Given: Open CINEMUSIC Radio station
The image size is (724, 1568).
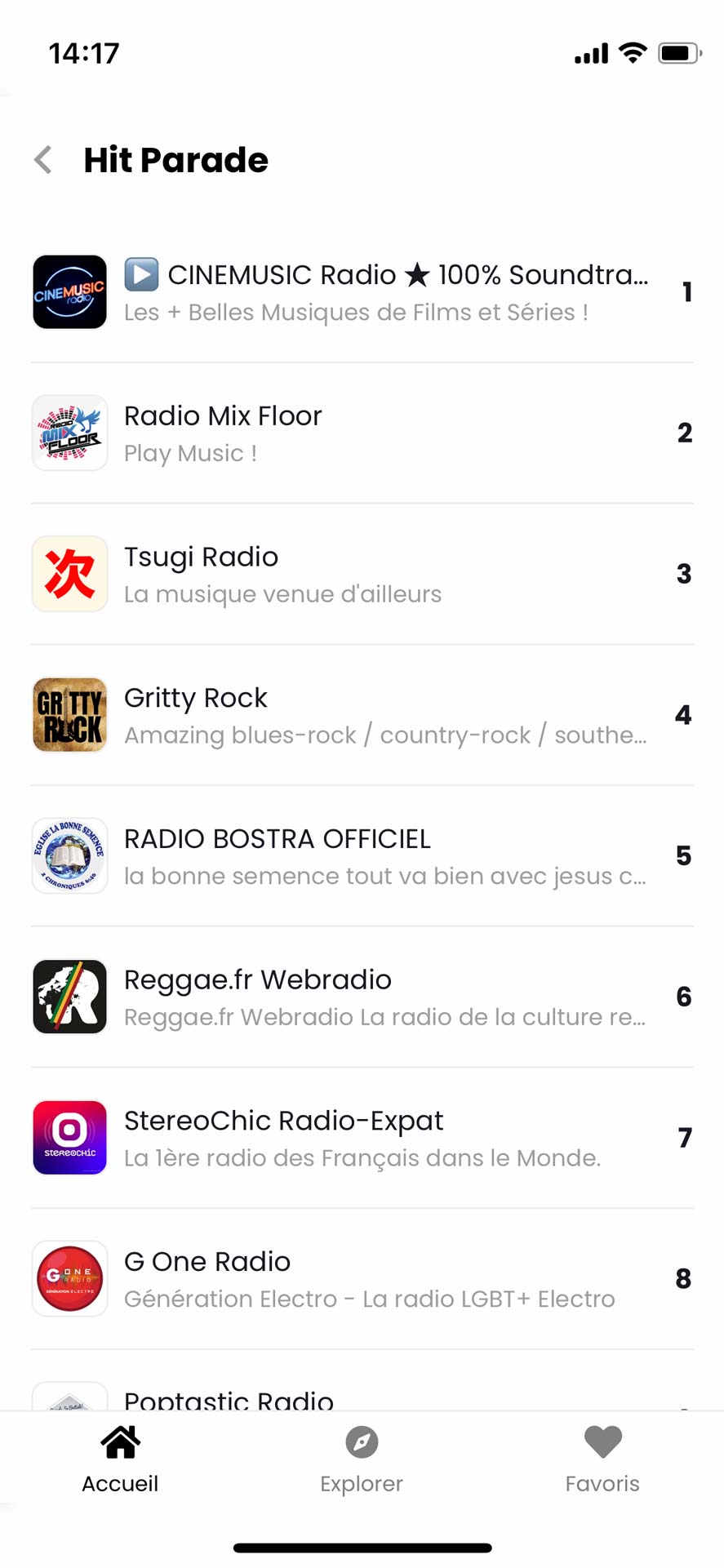Looking at the screenshot, I should pos(362,292).
